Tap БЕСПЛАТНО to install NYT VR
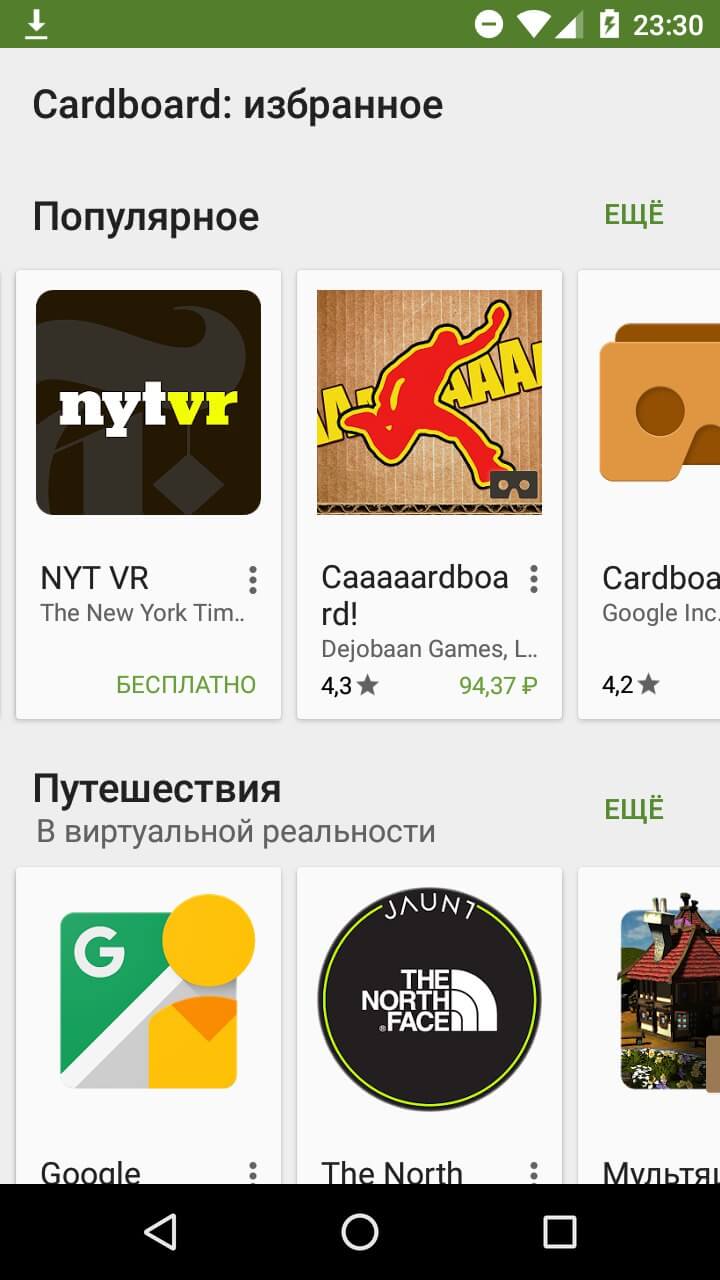 [x=185, y=684]
